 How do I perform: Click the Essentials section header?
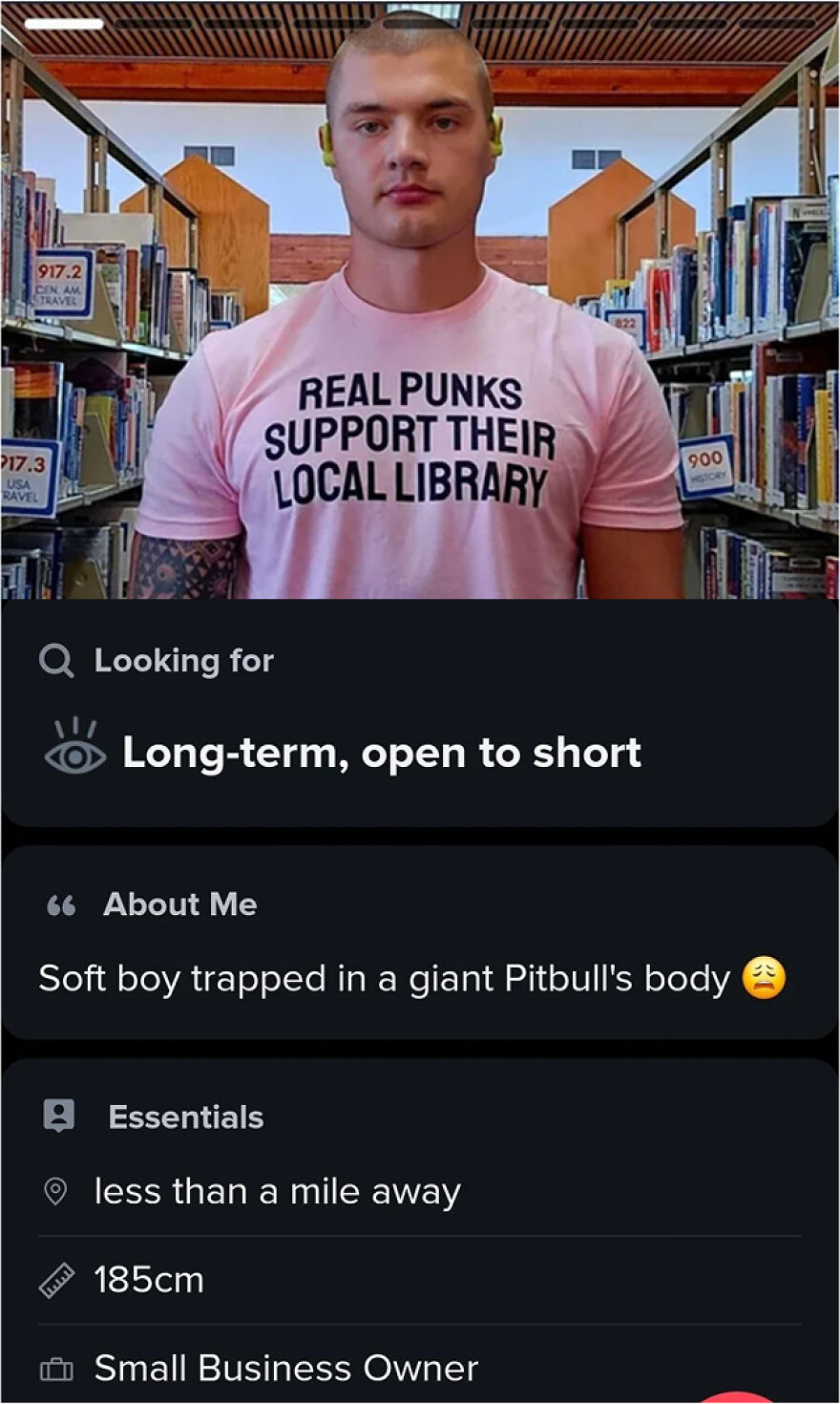(186, 1115)
